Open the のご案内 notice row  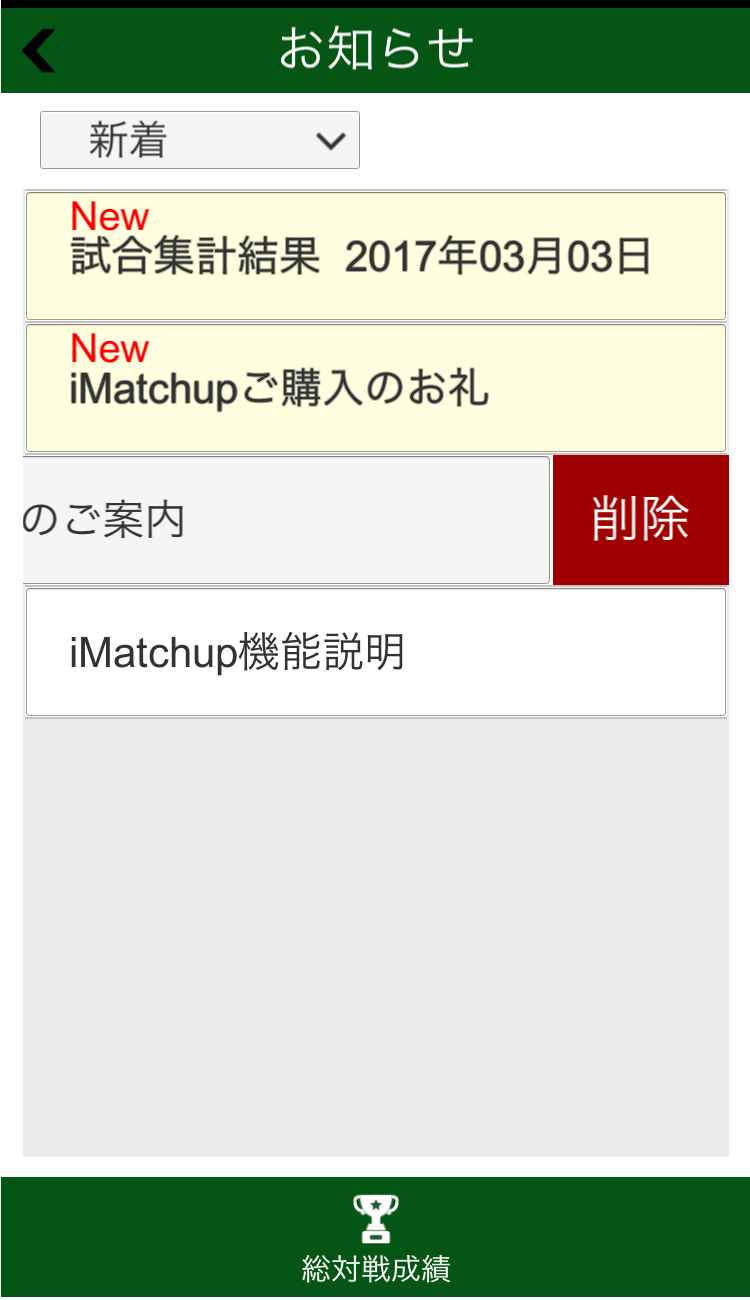285,520
